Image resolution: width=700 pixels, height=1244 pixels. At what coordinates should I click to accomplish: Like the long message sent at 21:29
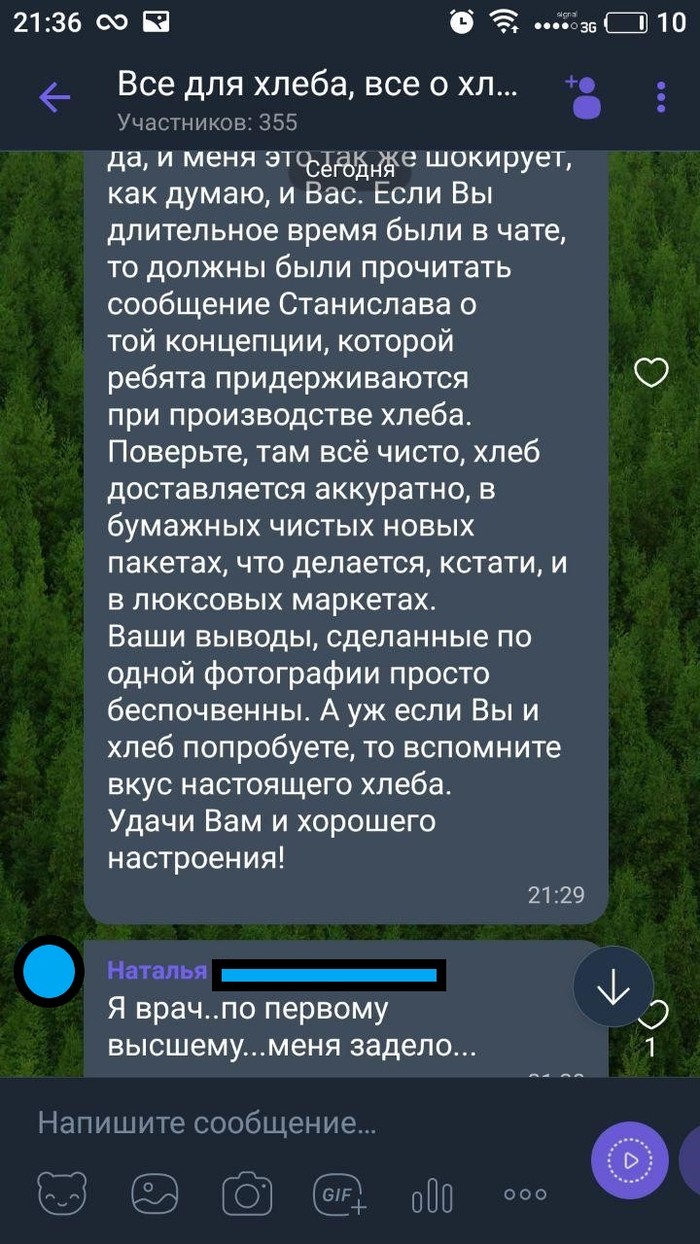(x=652, y=373)
